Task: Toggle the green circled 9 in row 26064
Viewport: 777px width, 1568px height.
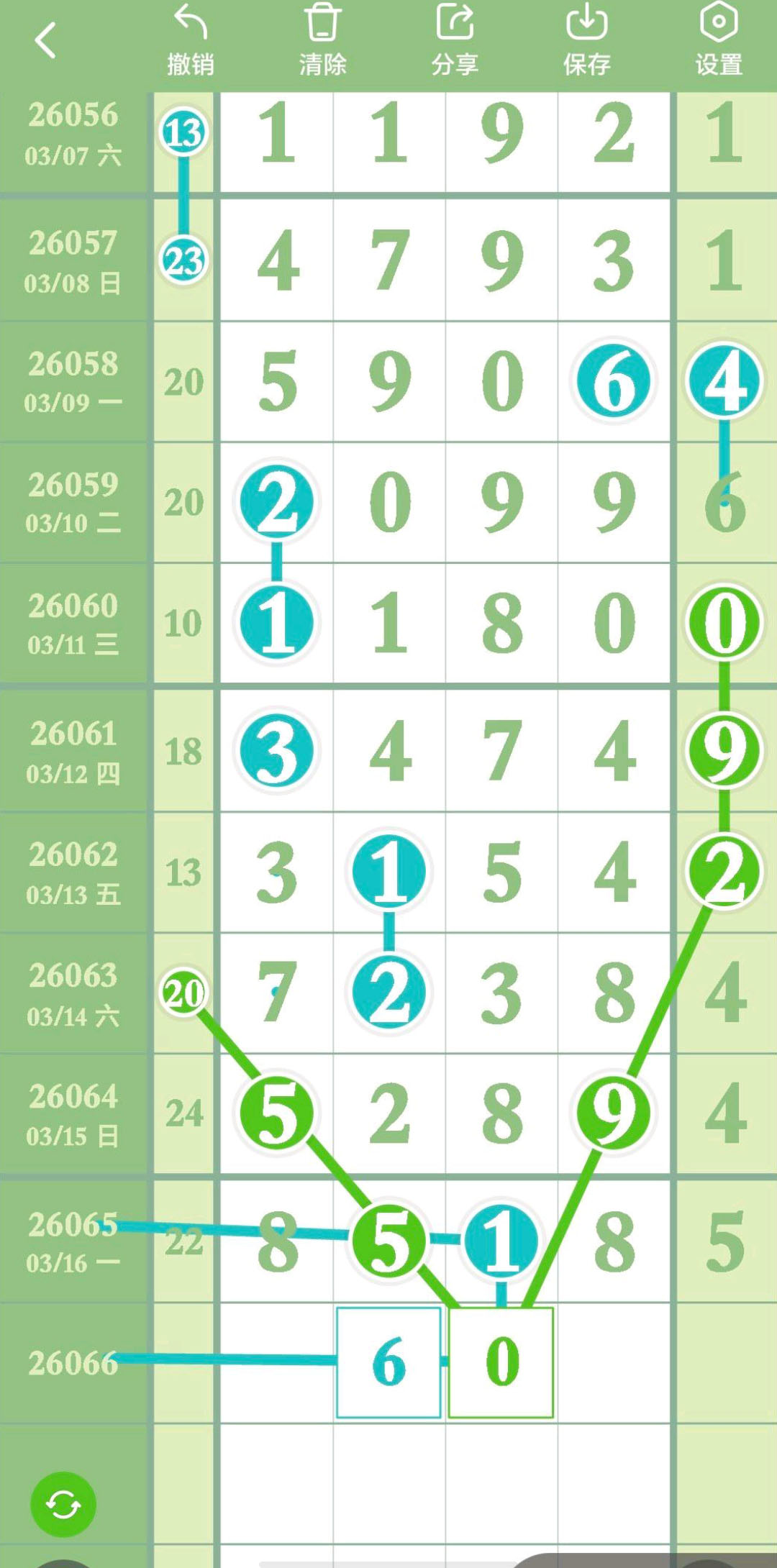Action: pos(614,1113)
